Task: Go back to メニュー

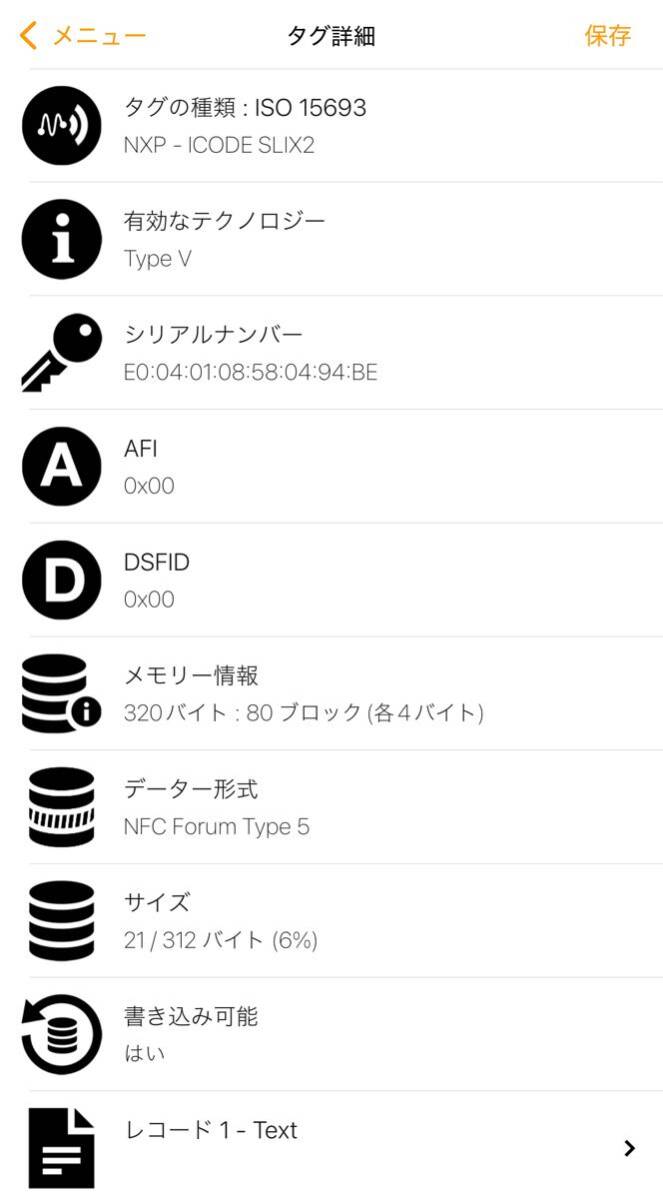Action: 82,36
